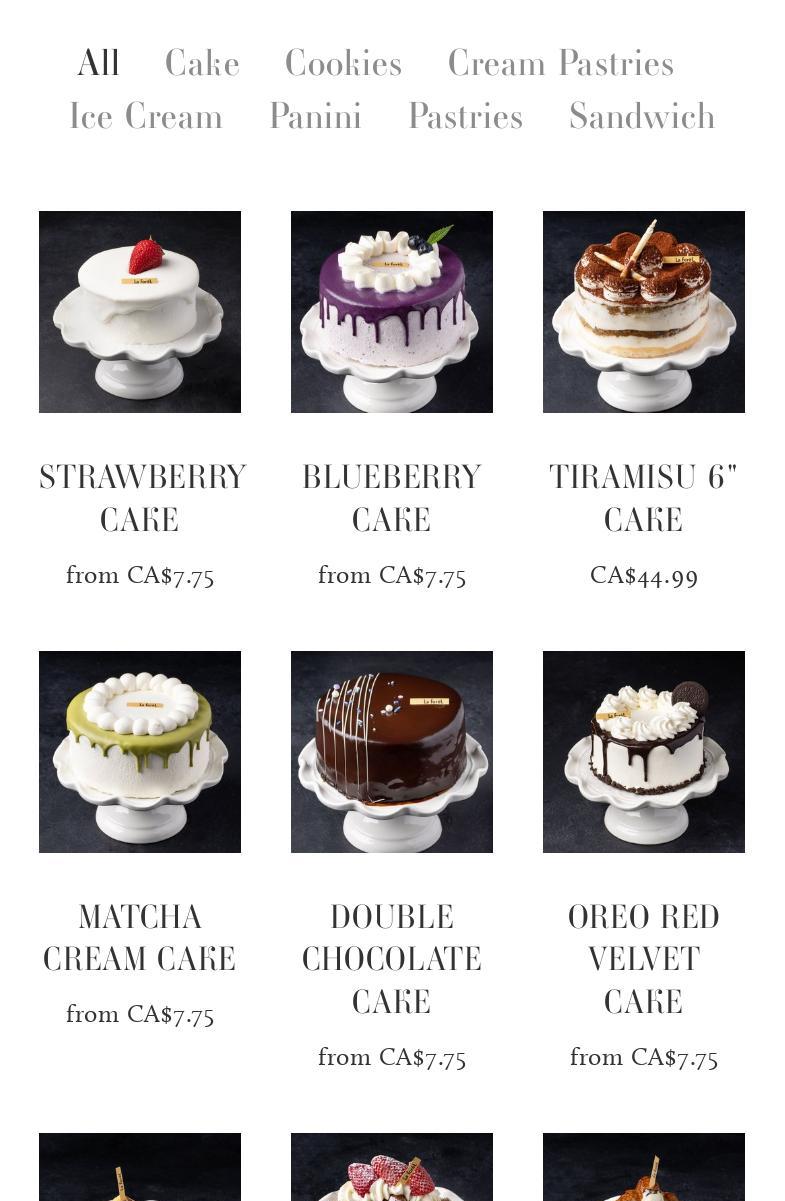This screenshot has height=1201, width=785.
Task: View the Matcha Cream Cake product
Action: click(140, 752)
